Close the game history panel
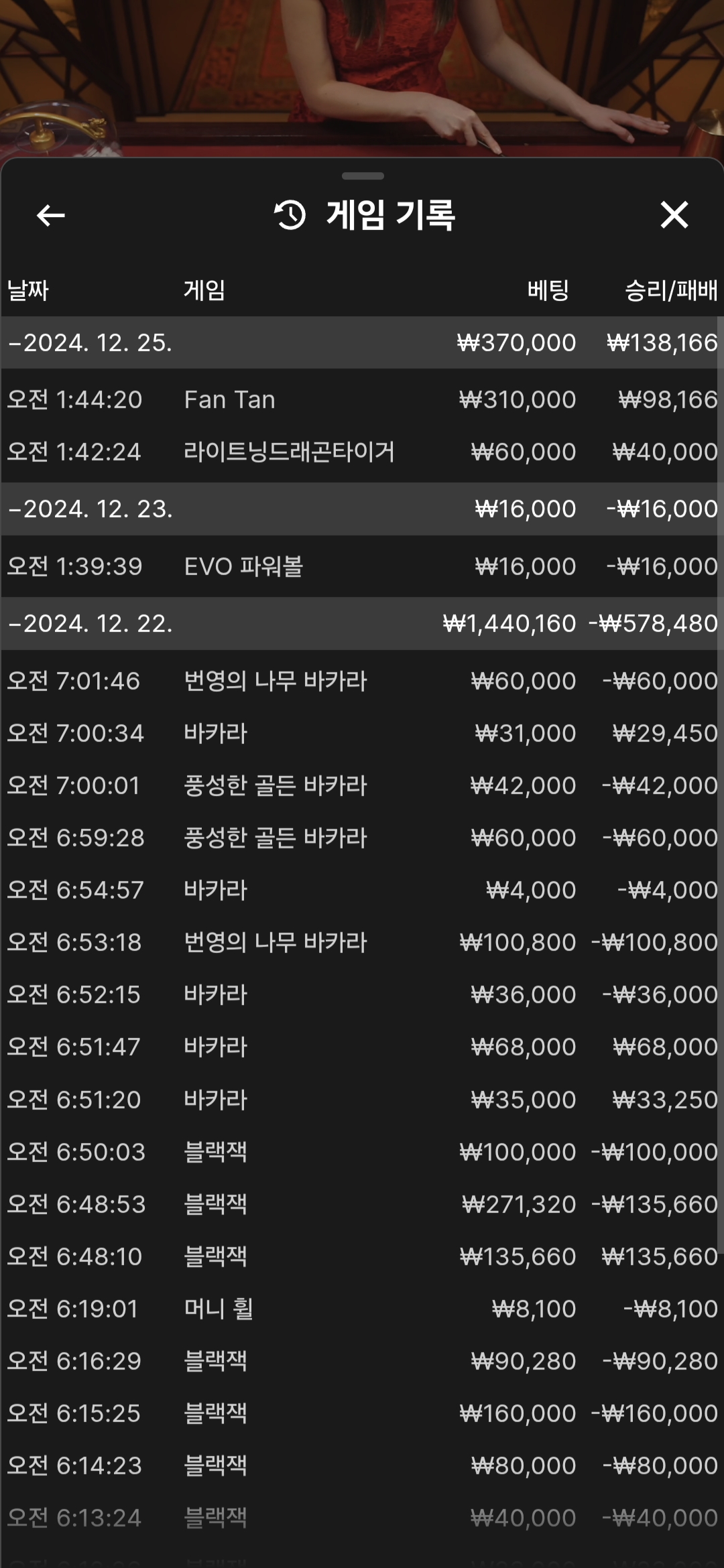 674,215
